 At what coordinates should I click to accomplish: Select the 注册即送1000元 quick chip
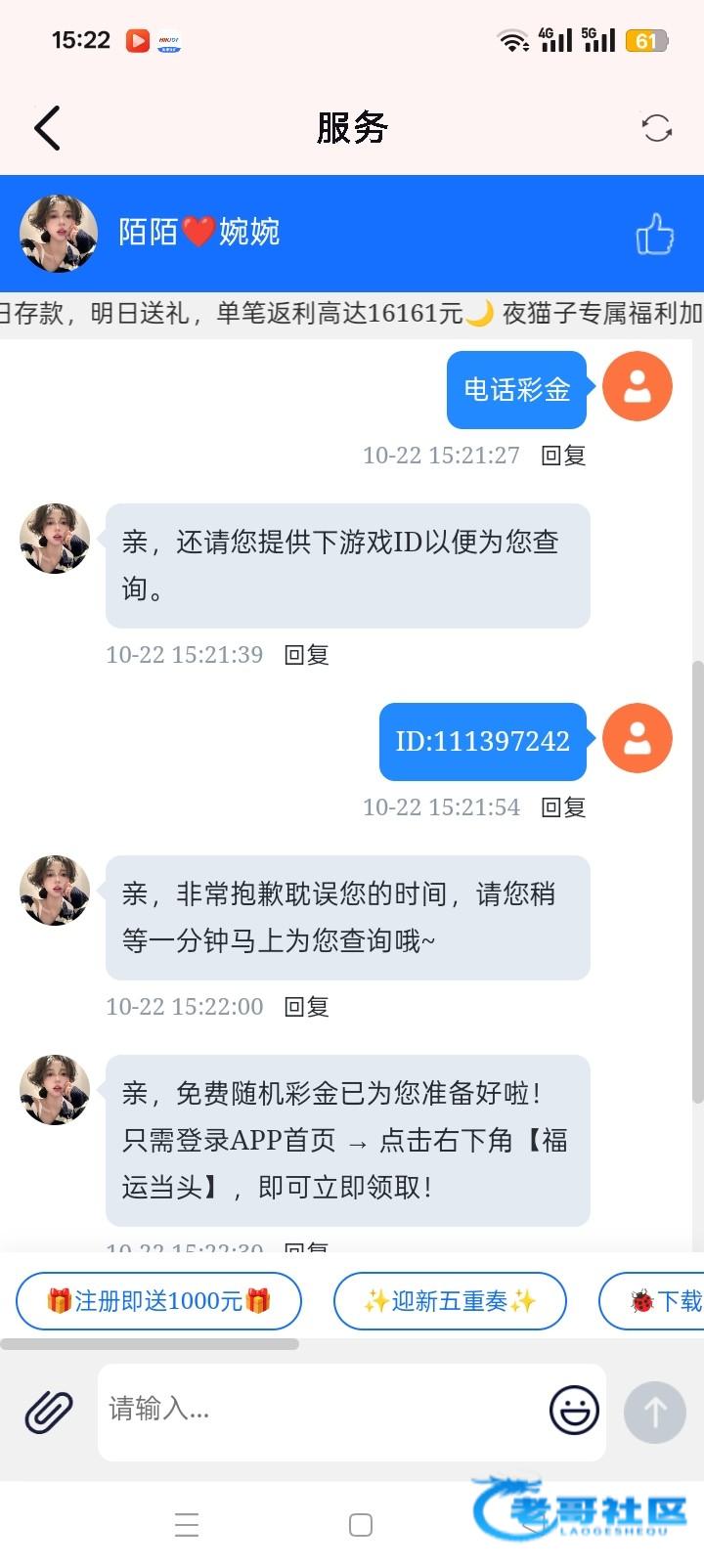pyautogui.click(x=158, y=1301)
